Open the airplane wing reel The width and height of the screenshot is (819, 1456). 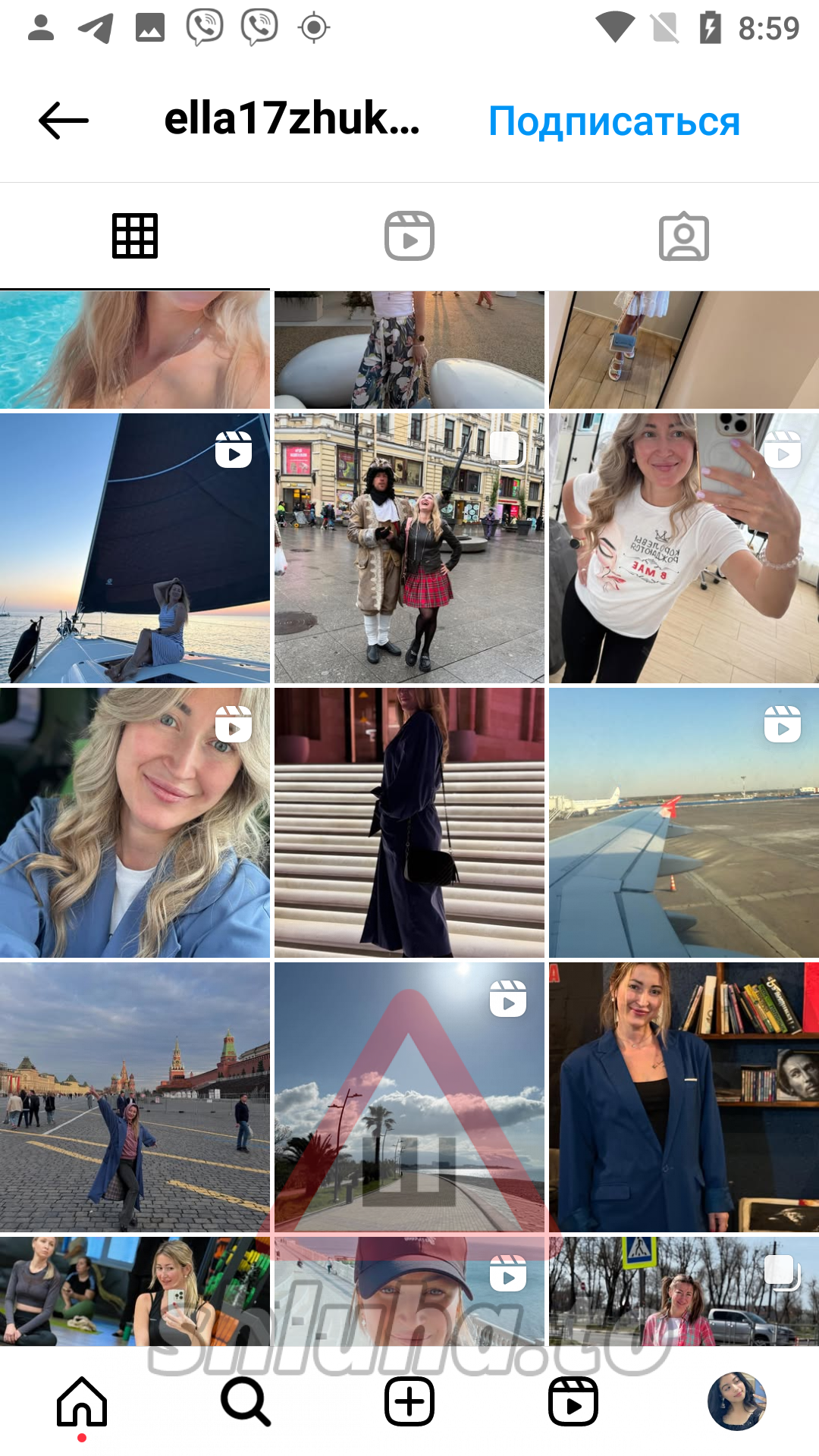(683, 822)
